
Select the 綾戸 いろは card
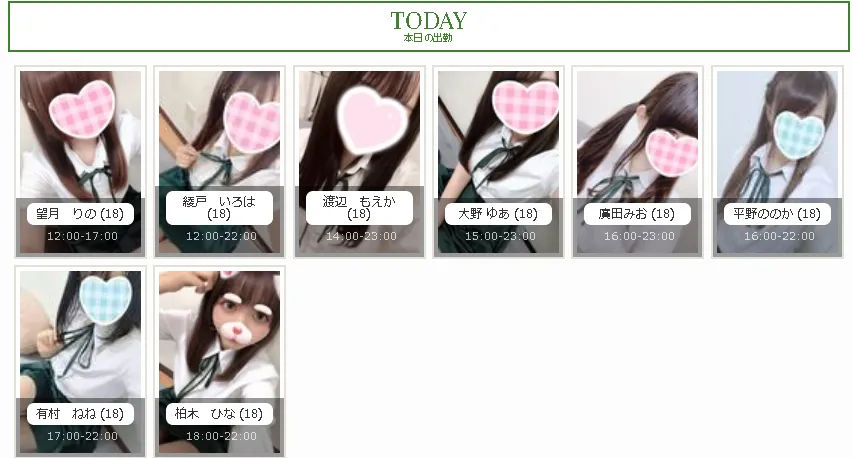click(220, 161)
